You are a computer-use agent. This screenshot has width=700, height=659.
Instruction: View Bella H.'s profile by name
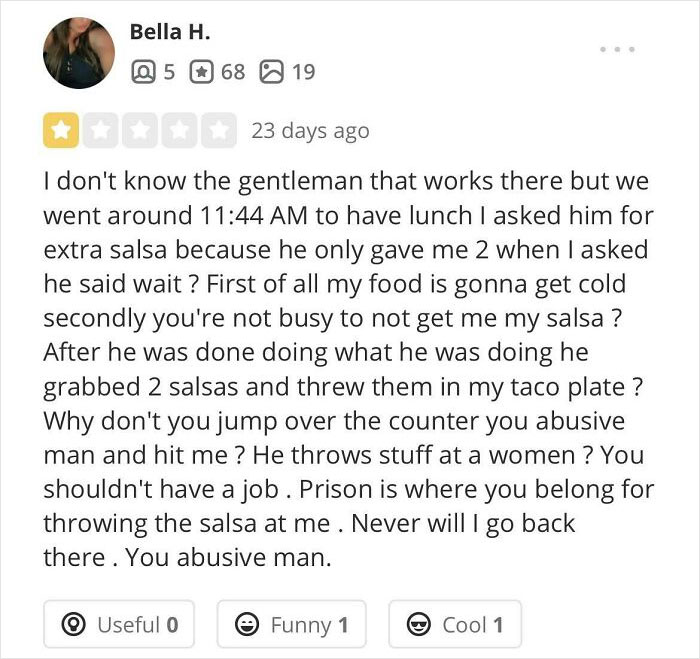(x=170, y=32)
